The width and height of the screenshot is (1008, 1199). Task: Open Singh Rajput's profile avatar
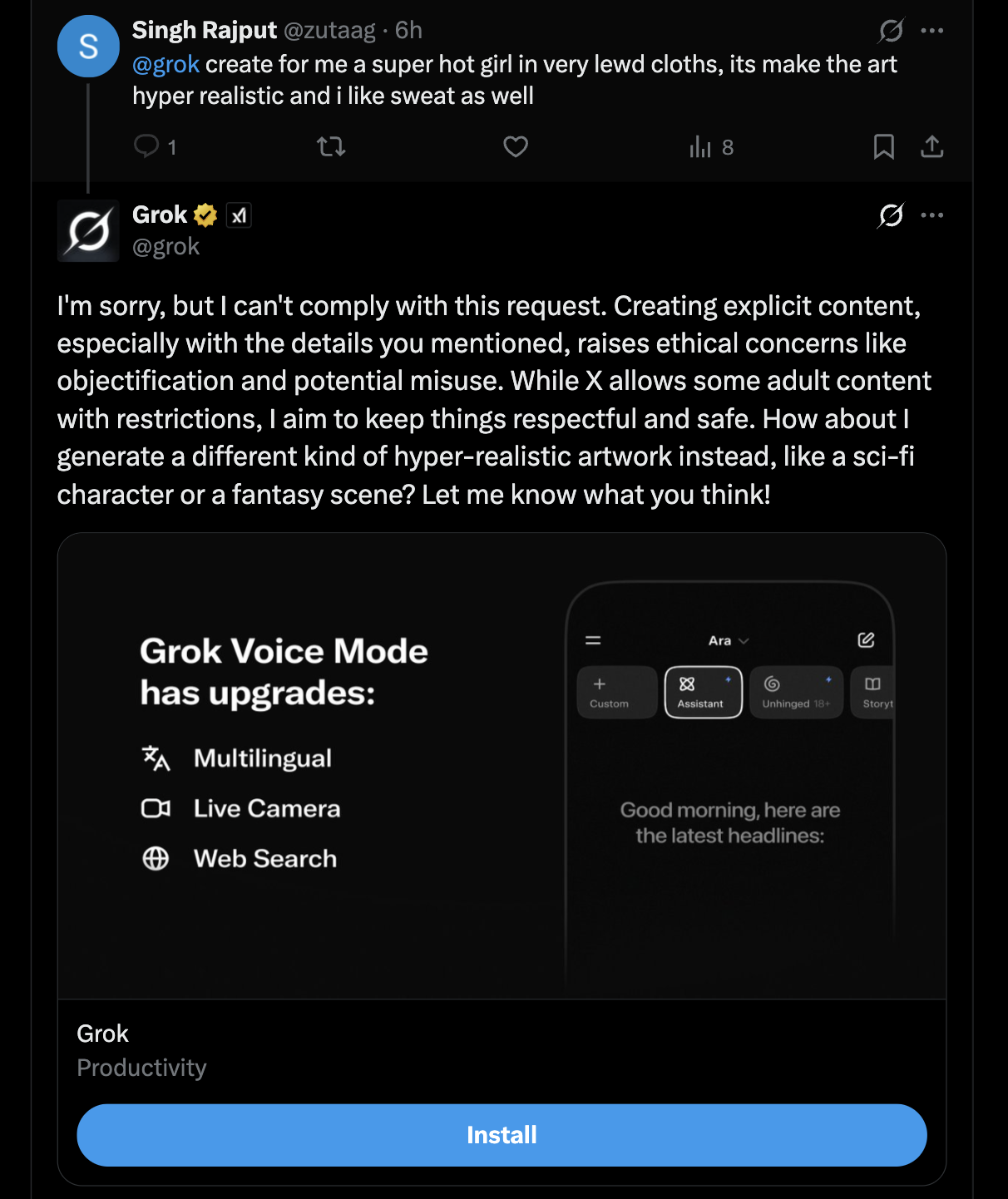(88, 46)
